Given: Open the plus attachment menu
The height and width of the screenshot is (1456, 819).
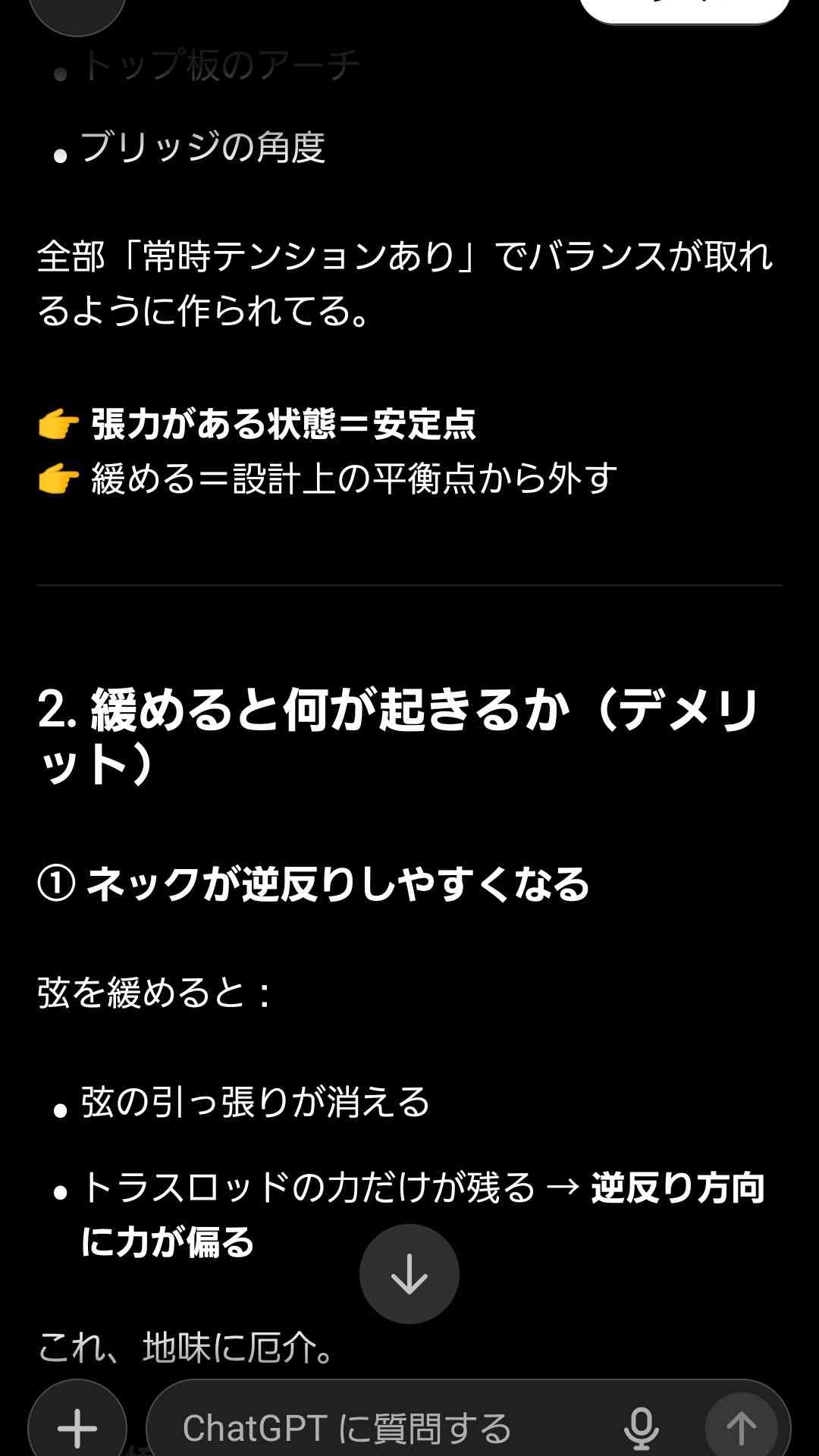Looking at the screenshot, I should [77, 1427].
